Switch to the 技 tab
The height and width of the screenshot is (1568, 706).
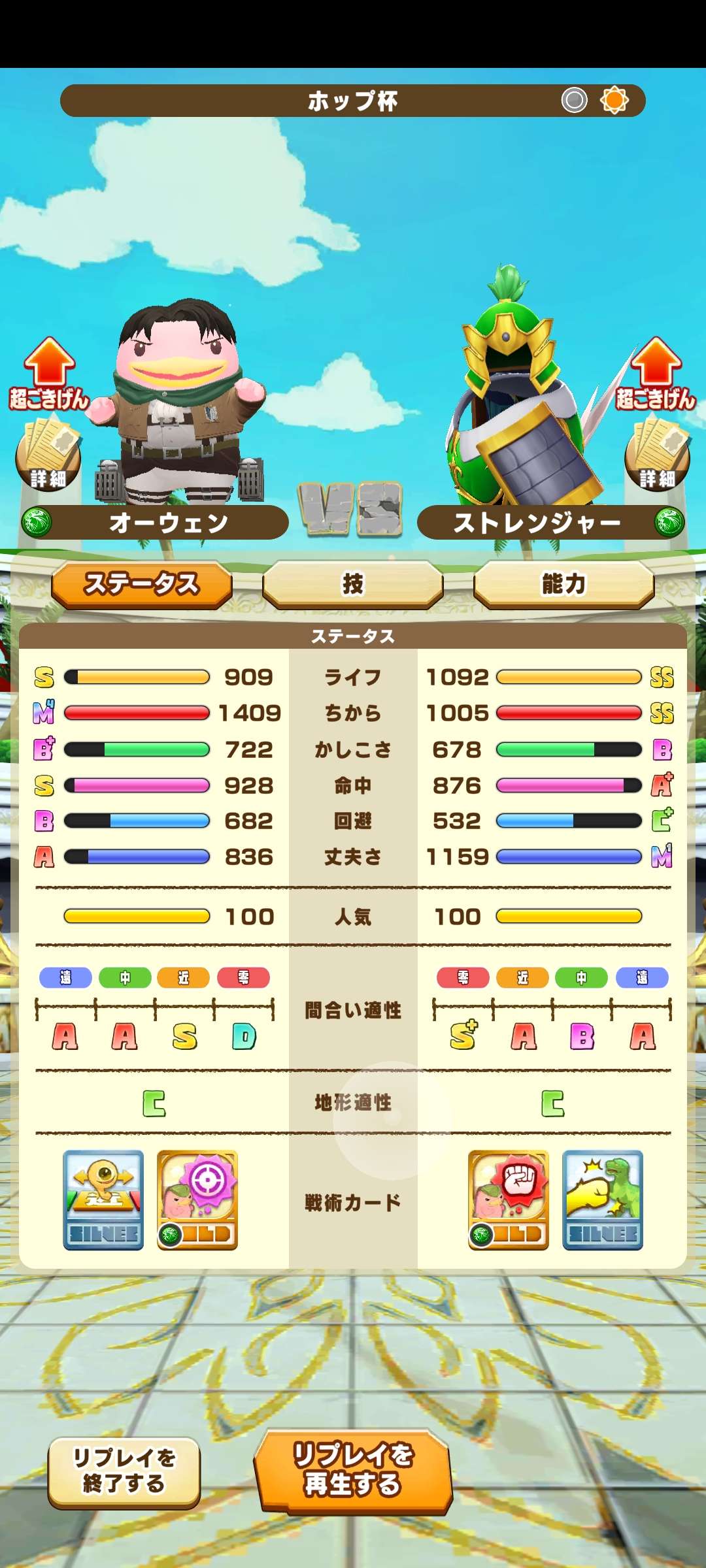click(353, 583)
